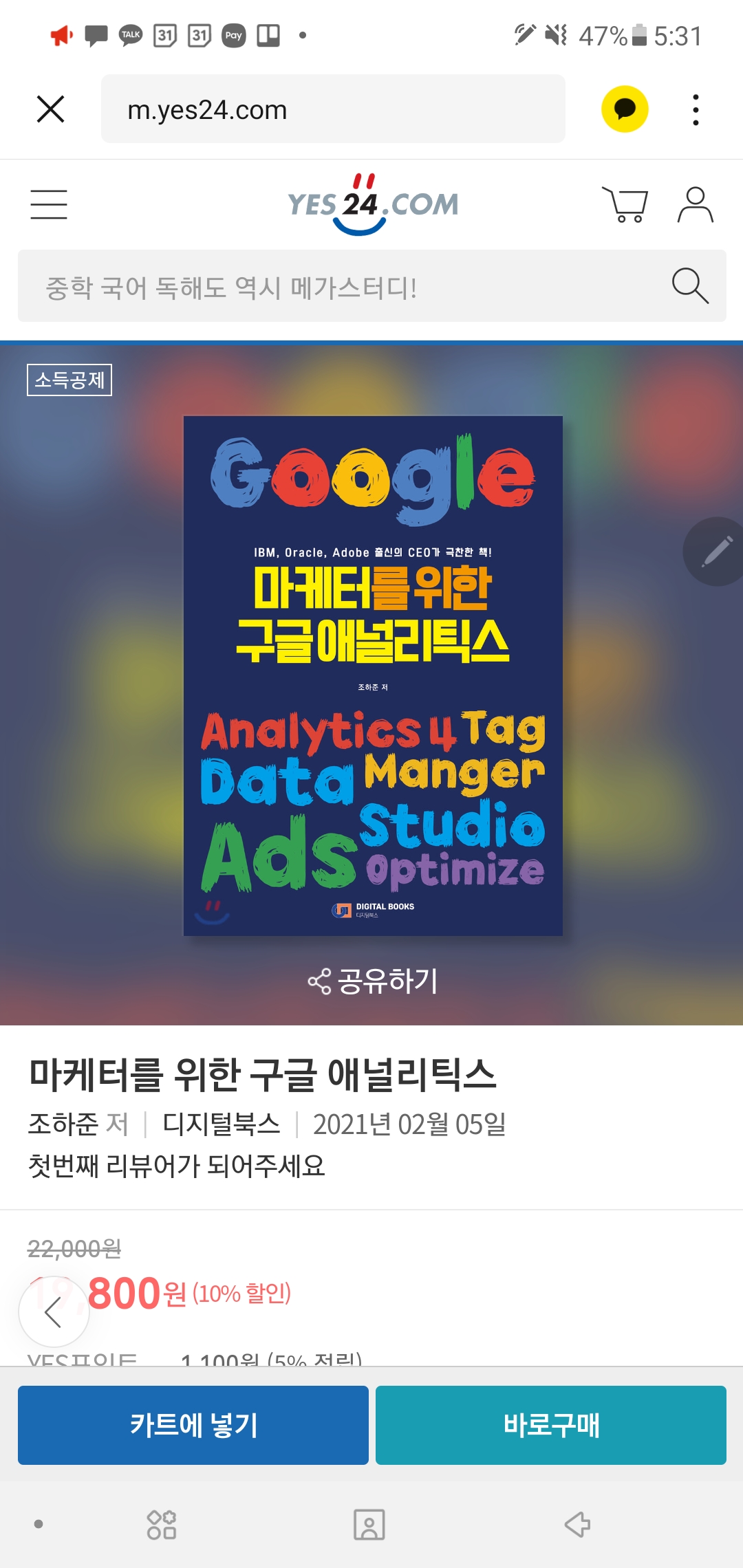The width and height of the screenshot is (743, 1568).
Task: Add book with 카트에 넣기
Action: [x=193, y=1425]
